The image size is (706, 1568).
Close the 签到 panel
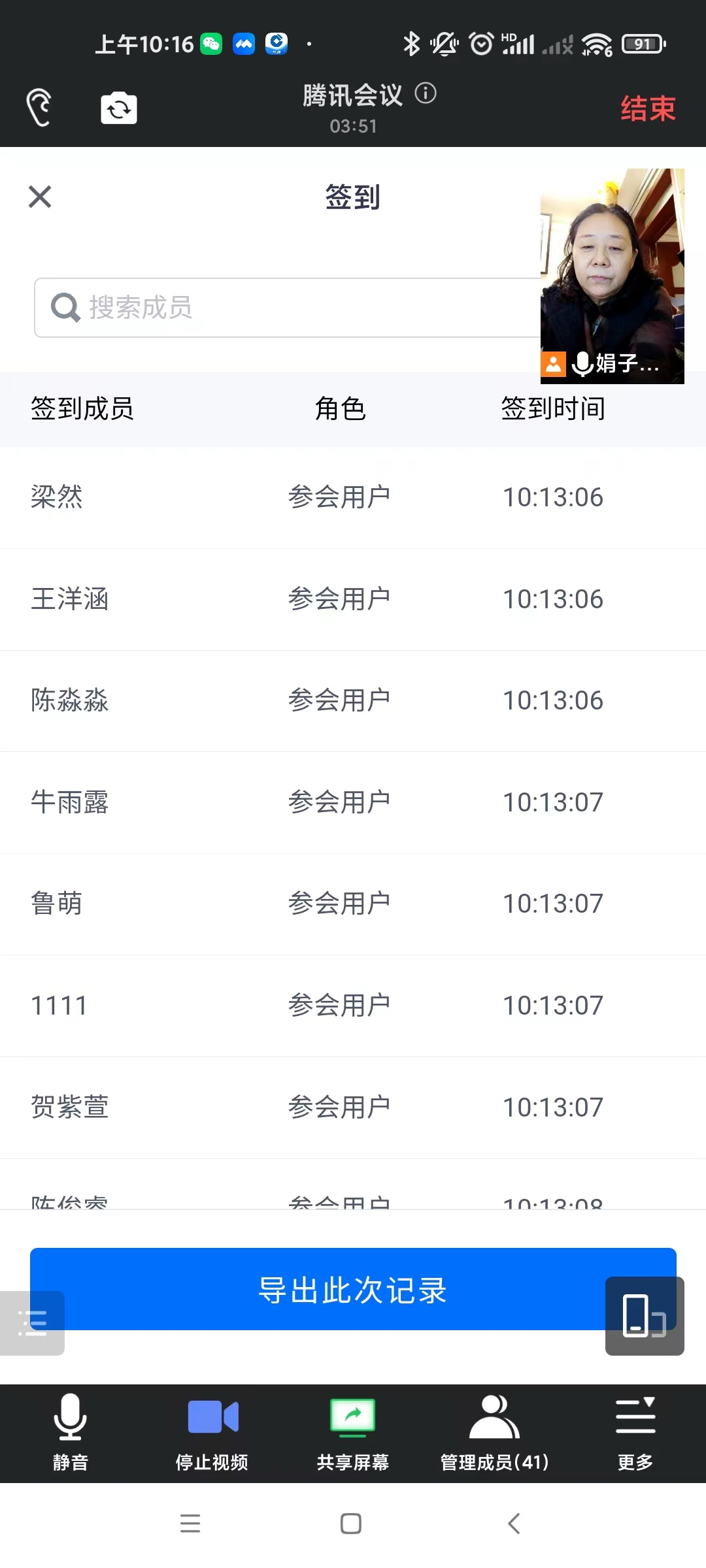pyautogui.click(x=40, y=197)
